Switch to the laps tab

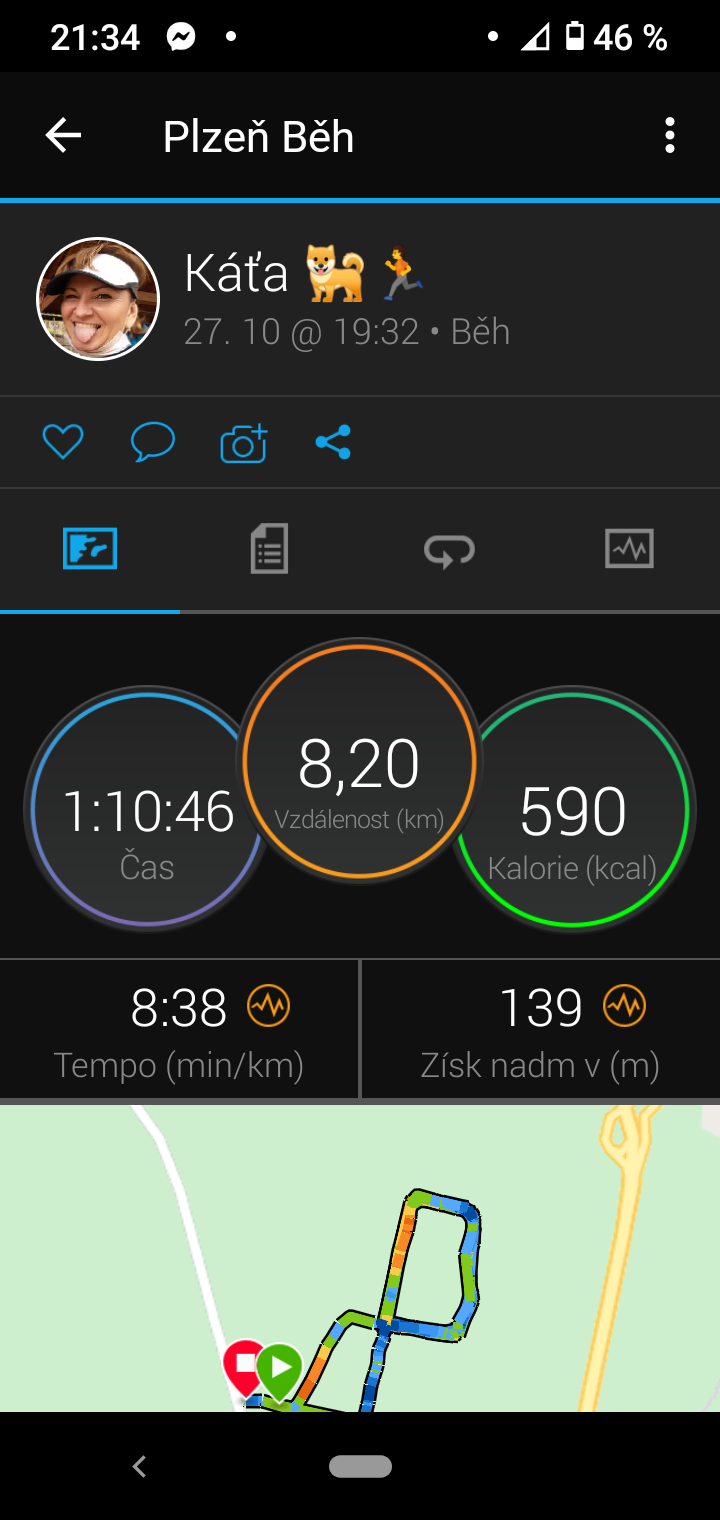pyautogui.click(x=449, y=549)
